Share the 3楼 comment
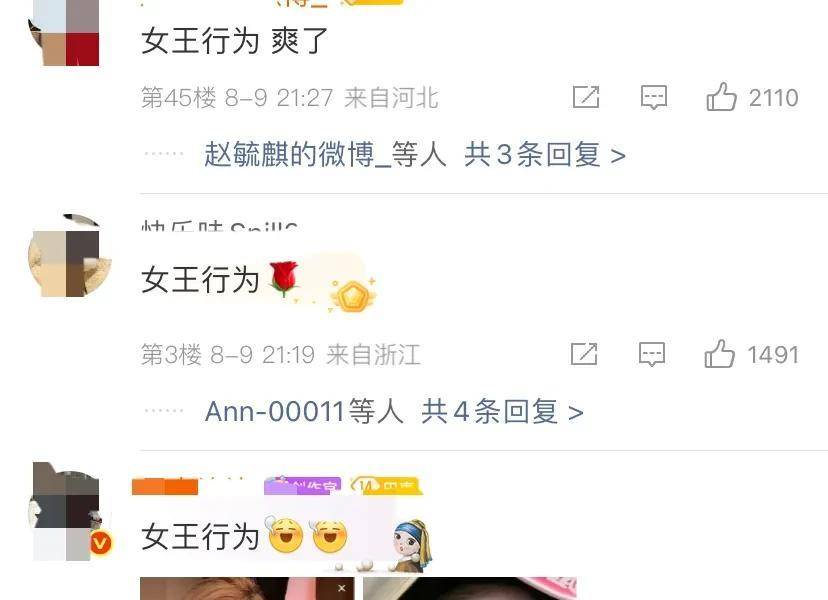This screenshot has width=828, height=600. point(584,354)
